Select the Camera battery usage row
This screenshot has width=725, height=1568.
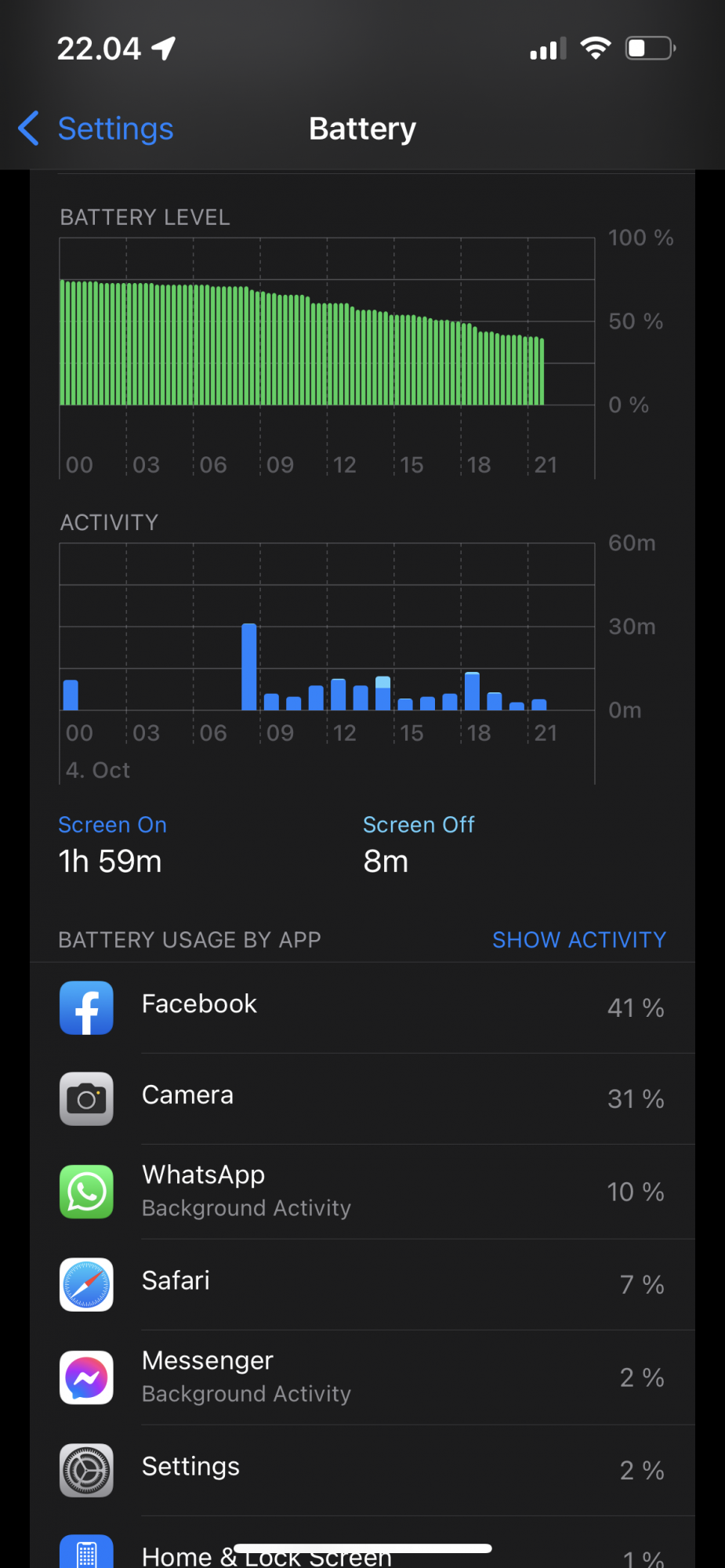[x=362, y=1098]
